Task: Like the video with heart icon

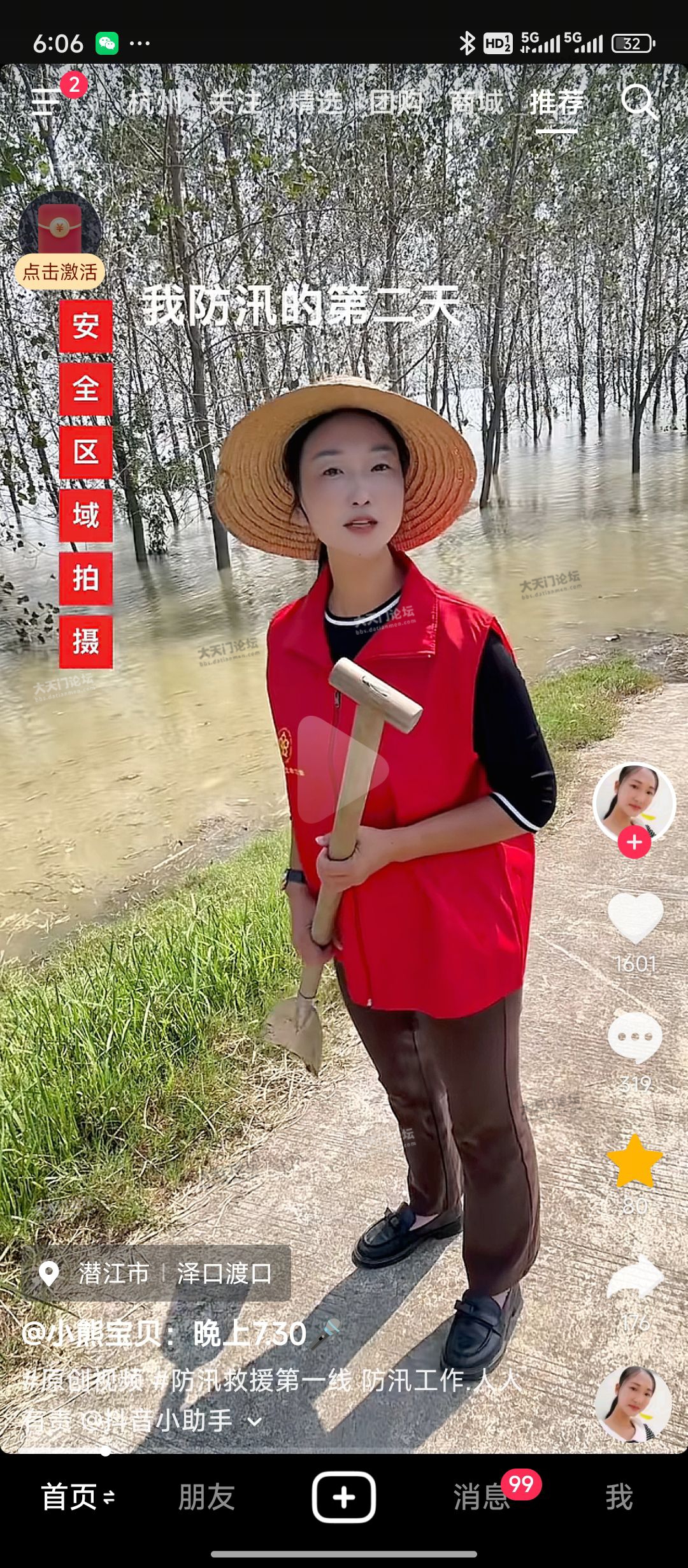Action: pyautogui.click(x=635, y=918)
